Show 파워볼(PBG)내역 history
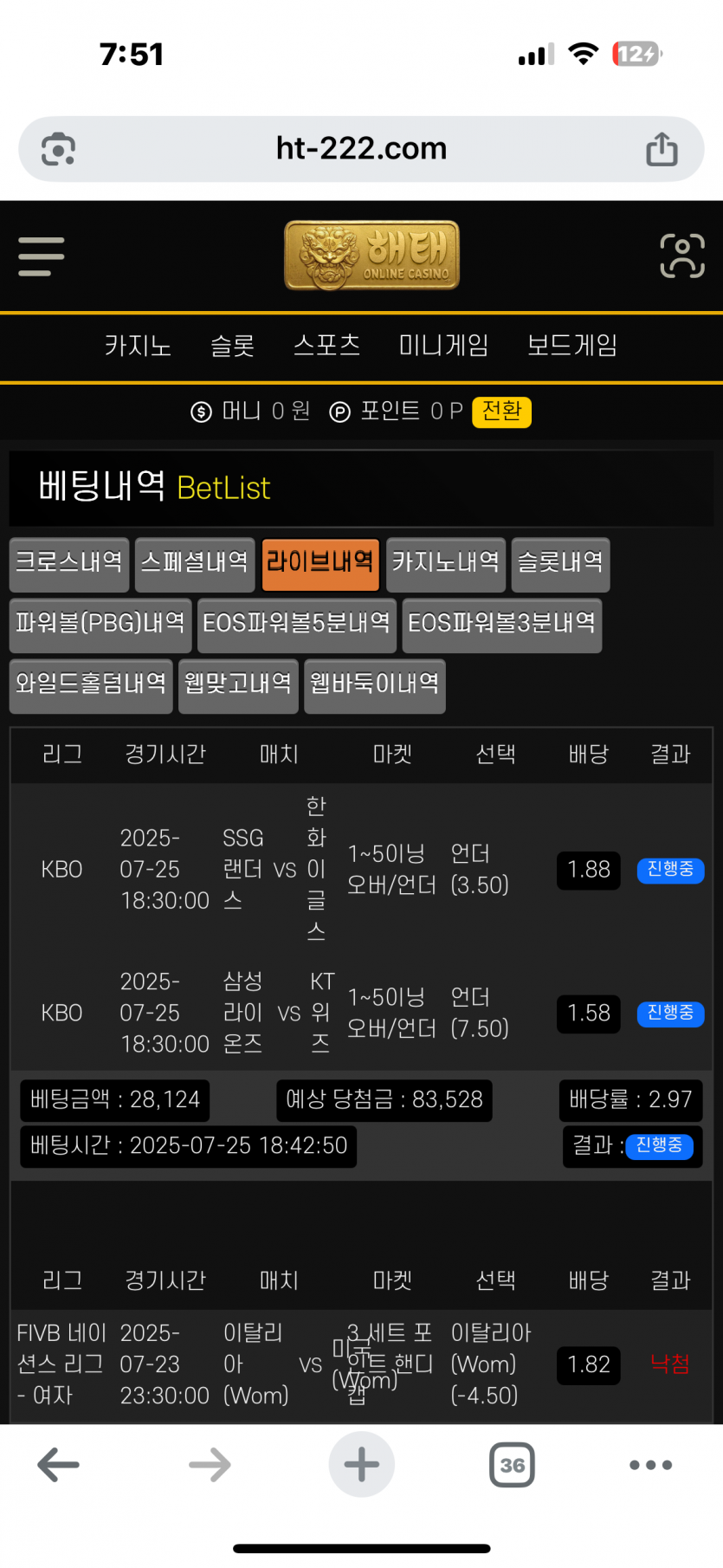This screenshot has width=723, height=1568. [100, 624]
